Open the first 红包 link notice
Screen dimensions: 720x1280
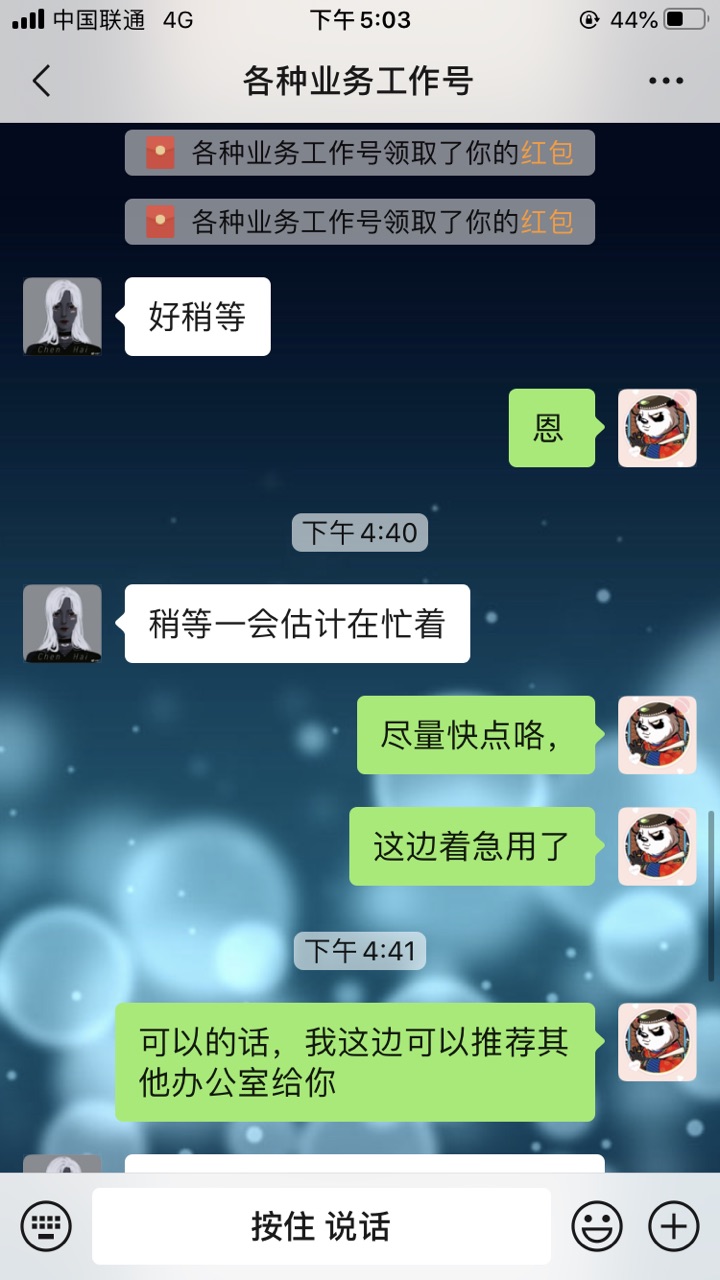point(547,153)
